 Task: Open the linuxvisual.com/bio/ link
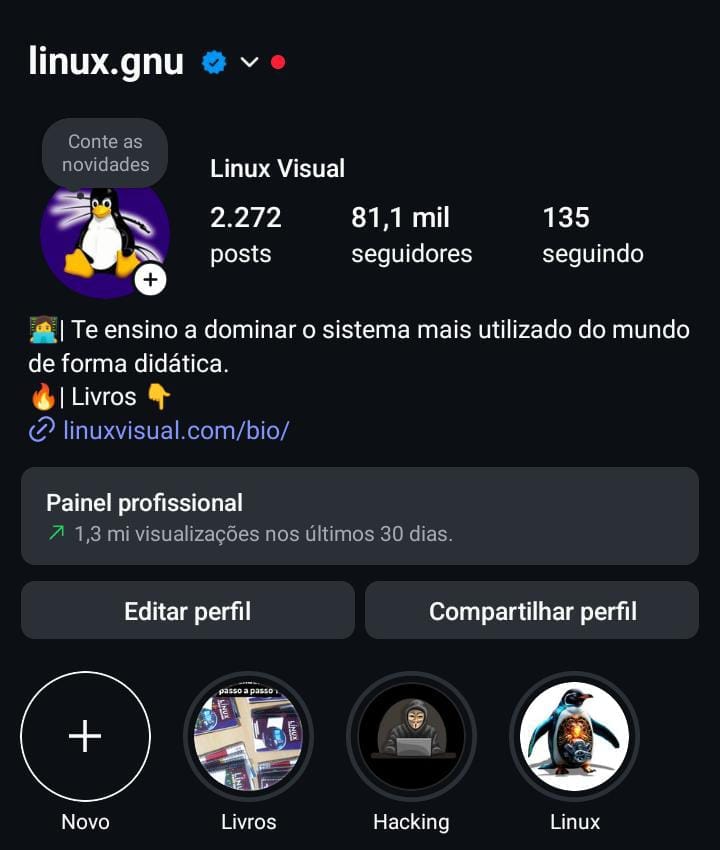[x=175, y=431]
